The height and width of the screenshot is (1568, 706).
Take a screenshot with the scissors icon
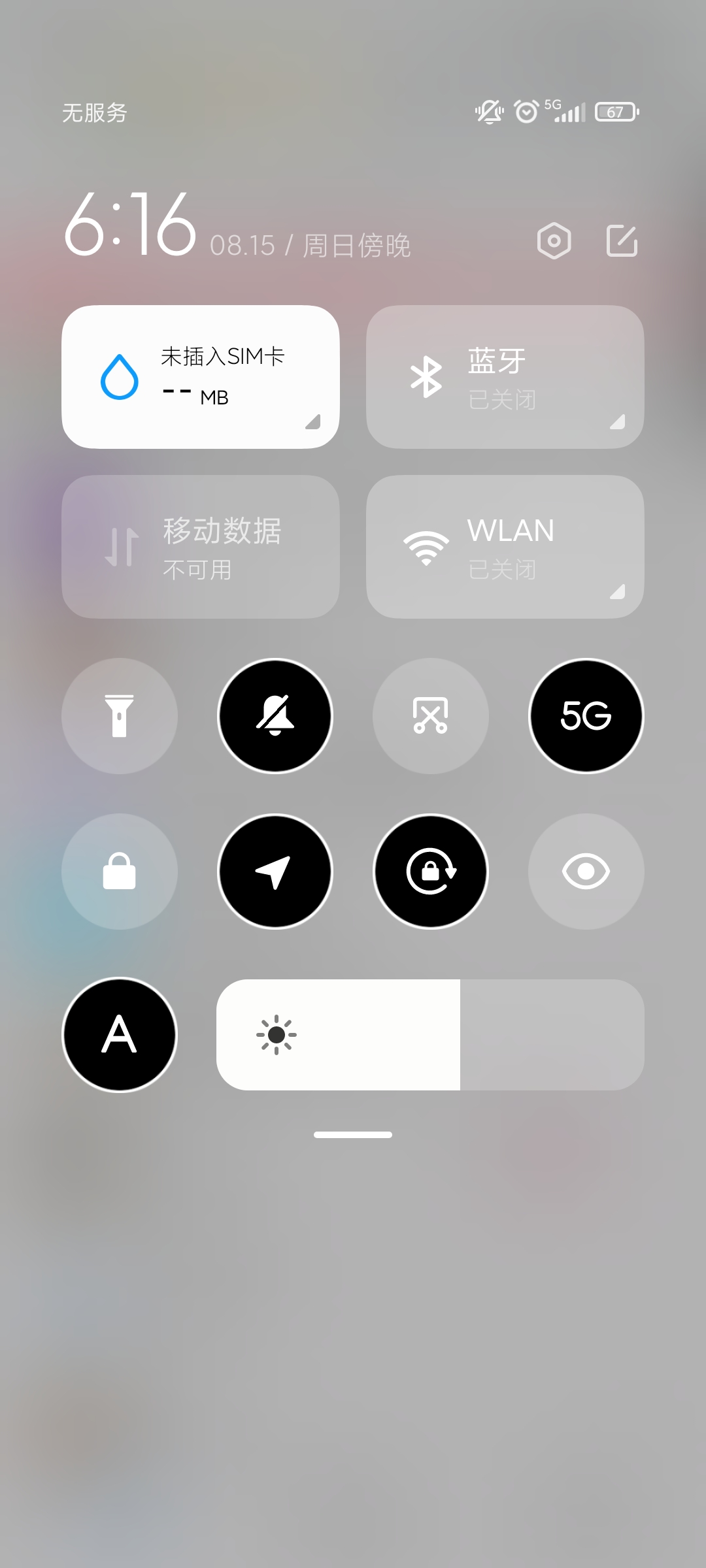pyautogui.click(x=431, y=716)
